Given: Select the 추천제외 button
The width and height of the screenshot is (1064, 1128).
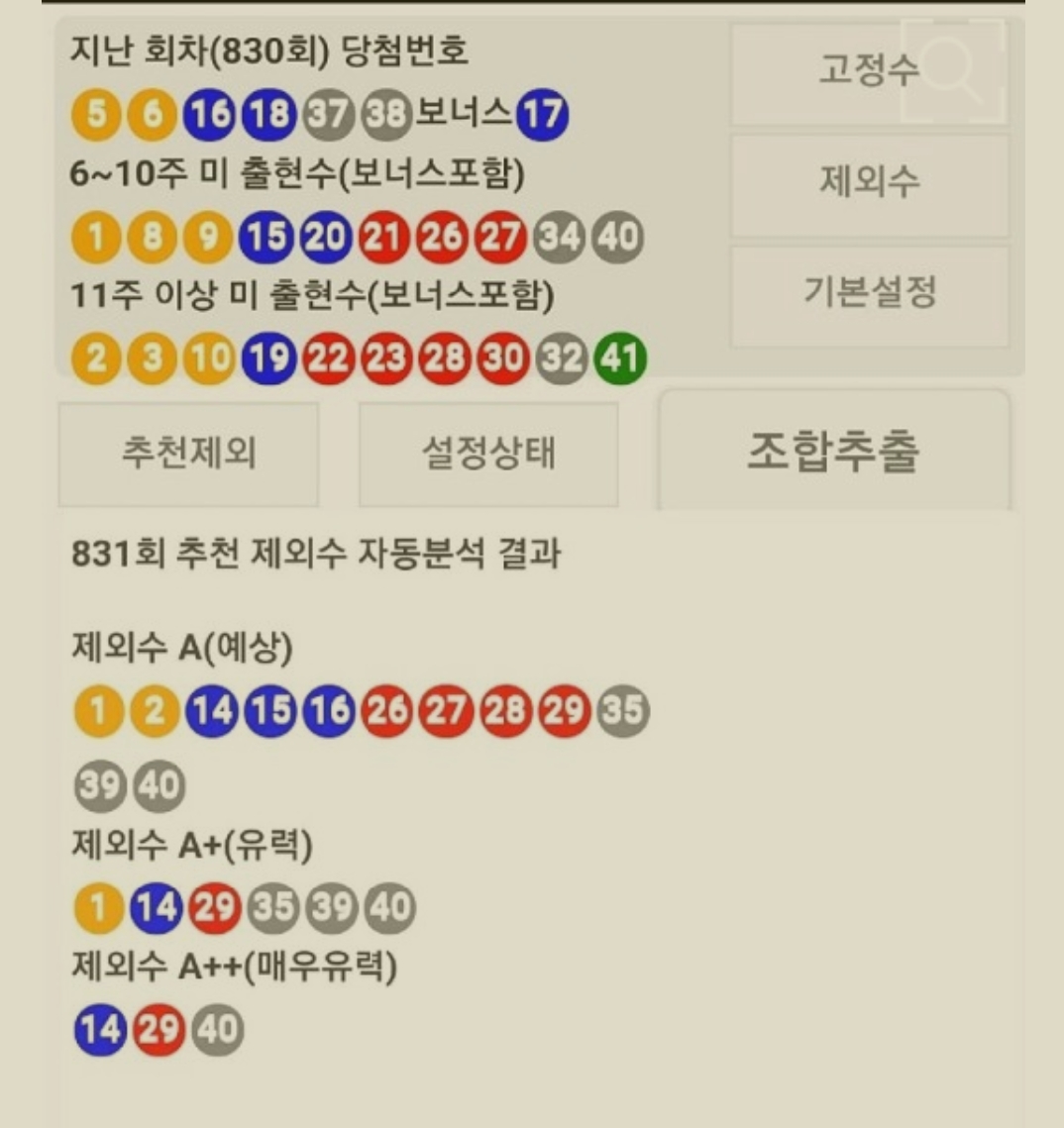Looking at the screenshot, I should [188, 454].
